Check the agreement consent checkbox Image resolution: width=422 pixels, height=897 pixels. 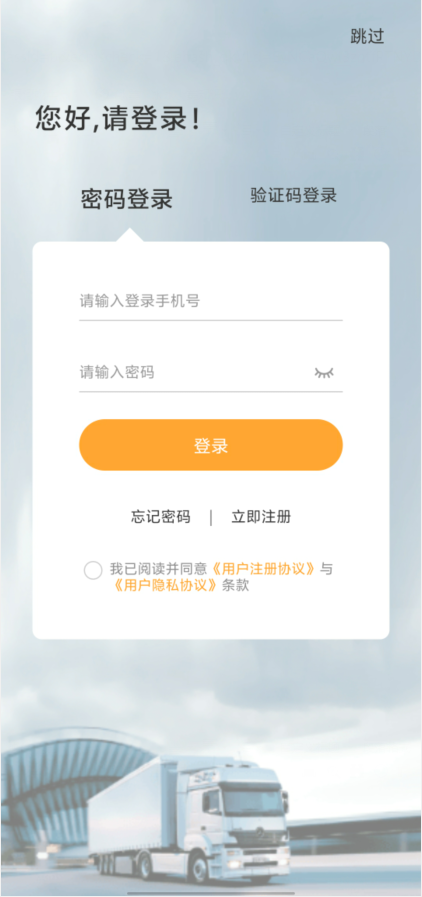93,570
